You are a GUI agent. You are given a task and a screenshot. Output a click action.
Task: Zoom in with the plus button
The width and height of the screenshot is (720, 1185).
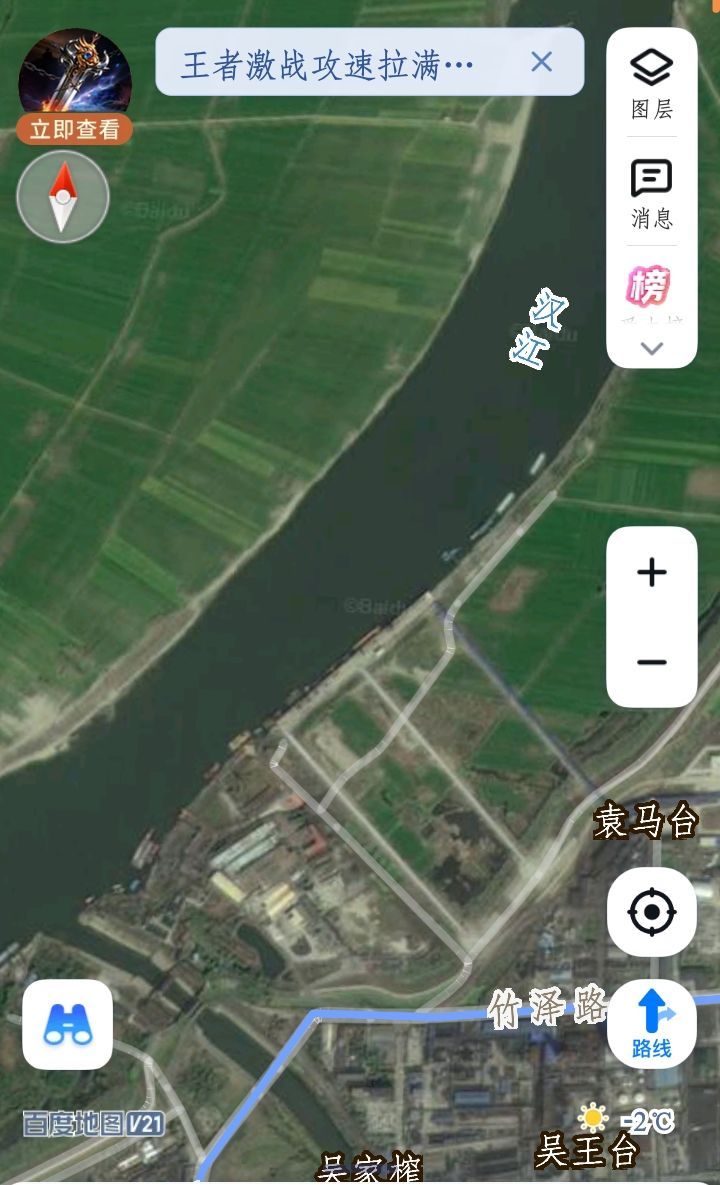651,573
